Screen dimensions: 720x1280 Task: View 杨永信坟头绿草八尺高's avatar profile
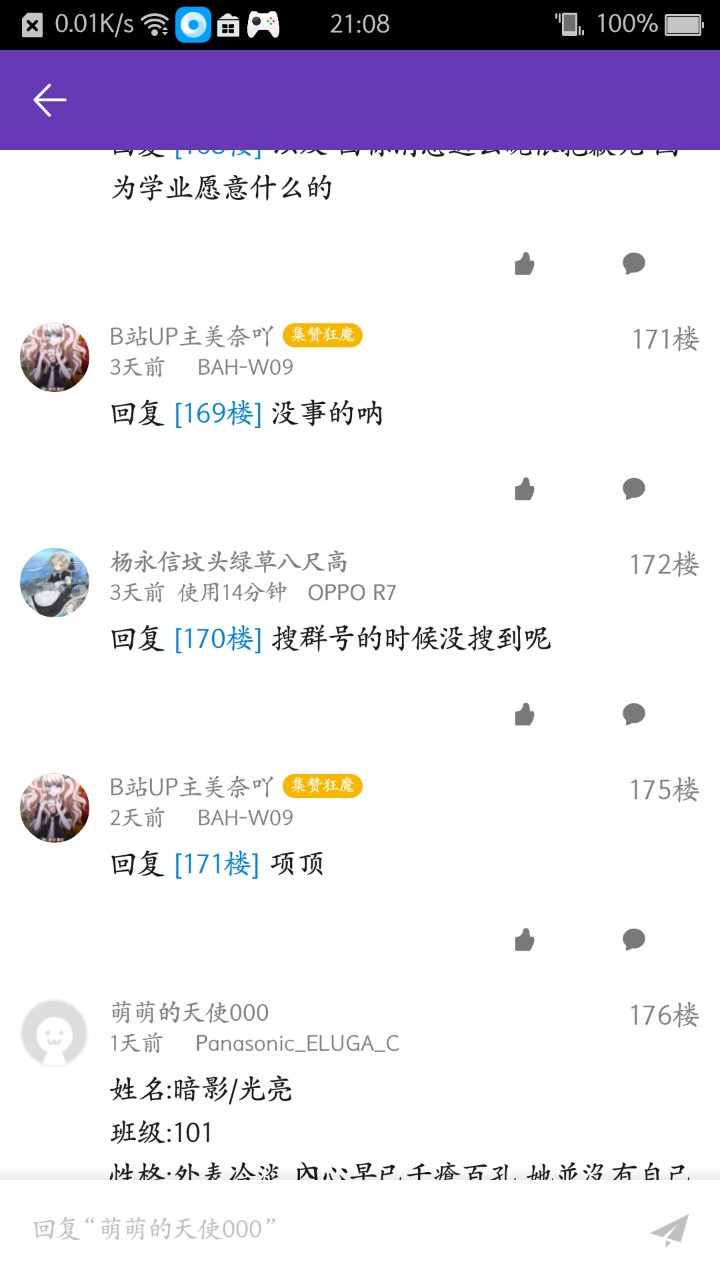click(x=55, y=582)
